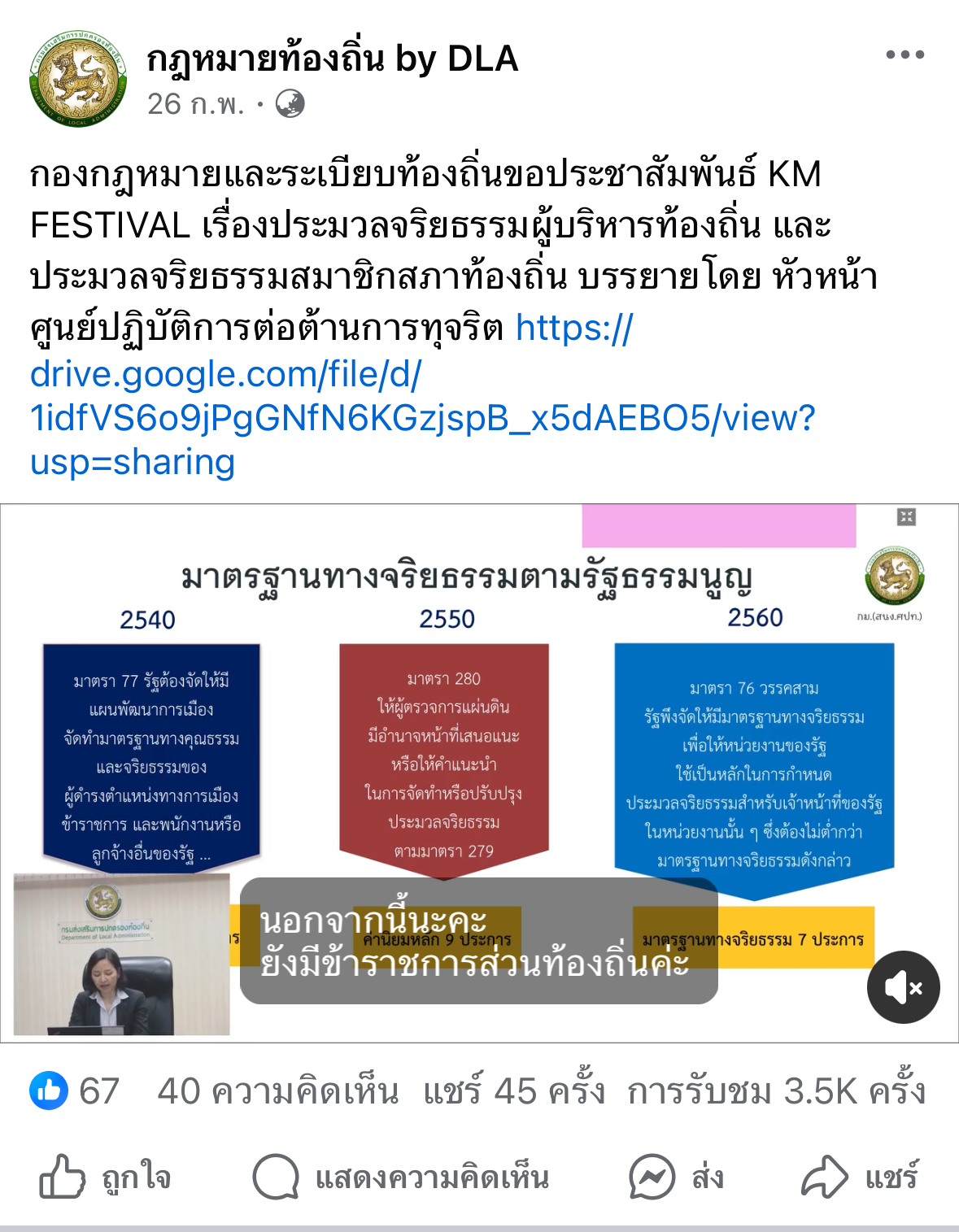
Task: Tap แสดงความคิดเห็น to comment
Action: pyautogui.click(x=401, y=1177)
